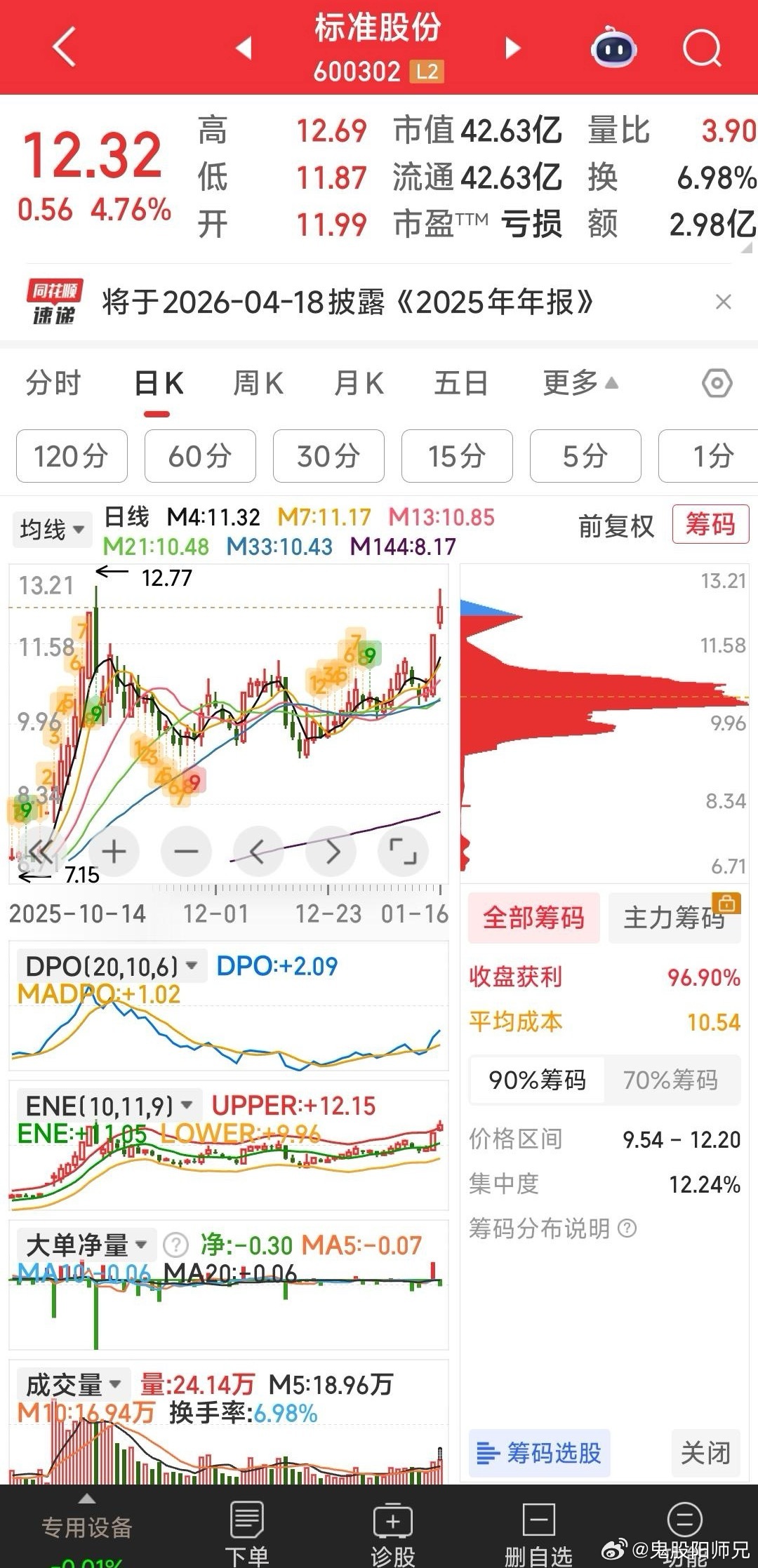Toggle the 筹码 chip distribution button
The width and height of the screenshot is (758, 1568).
710,525
